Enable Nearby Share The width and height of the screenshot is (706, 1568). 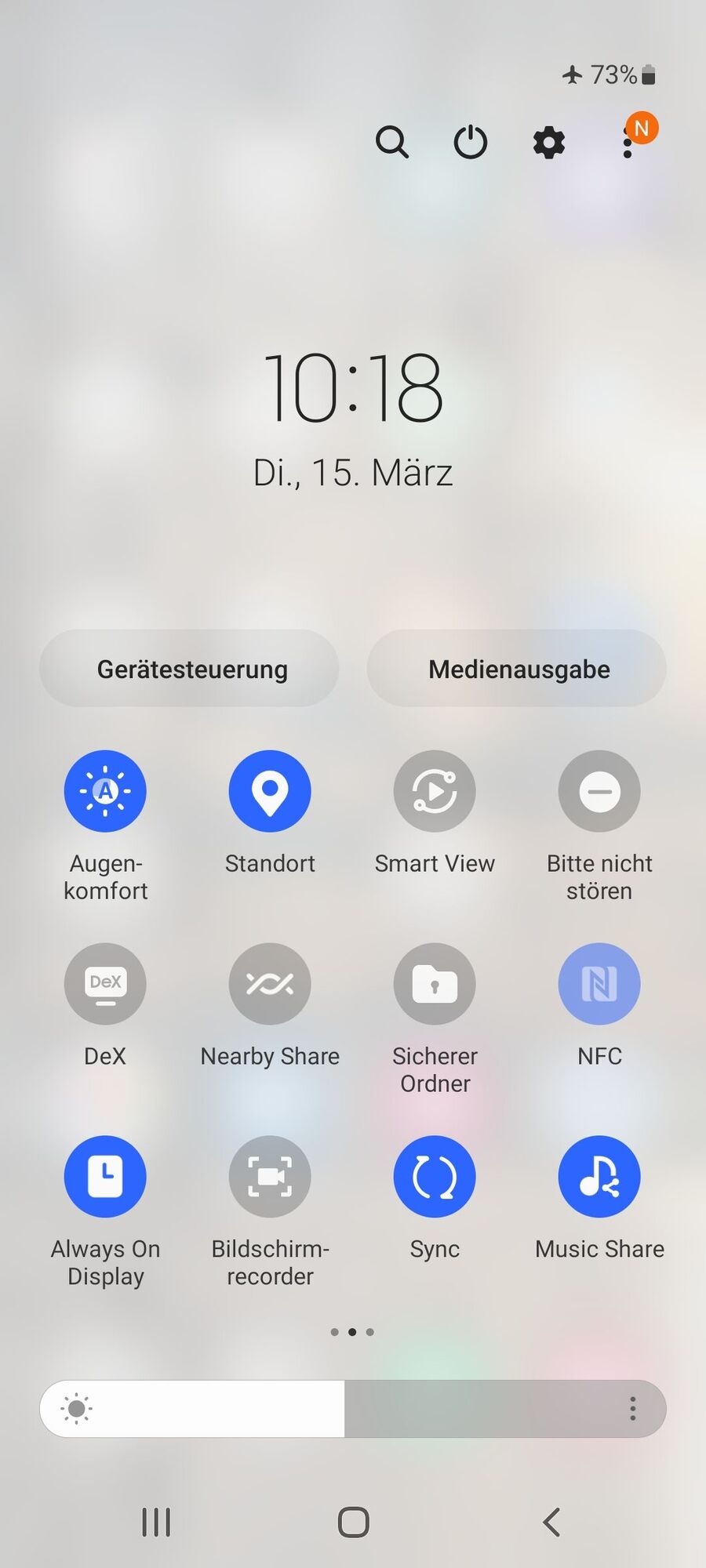(x=270, y=984)
